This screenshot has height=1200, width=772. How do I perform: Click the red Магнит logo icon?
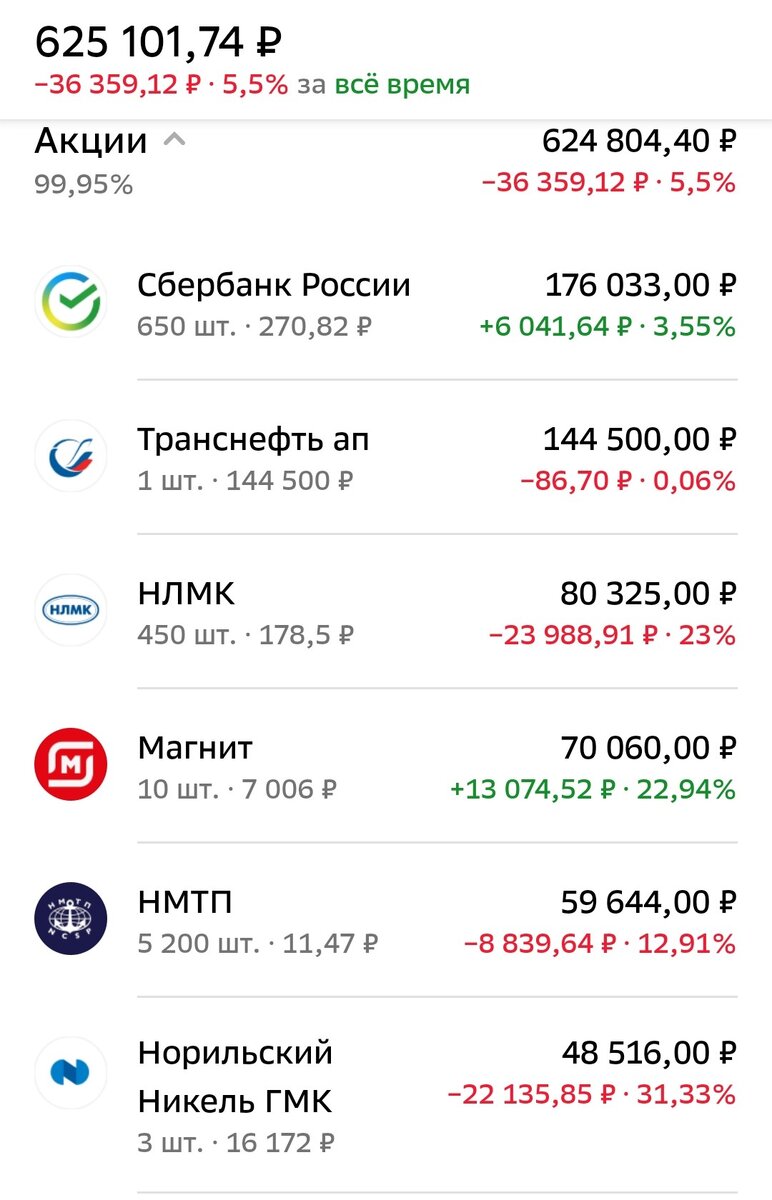tap(71, 761)
